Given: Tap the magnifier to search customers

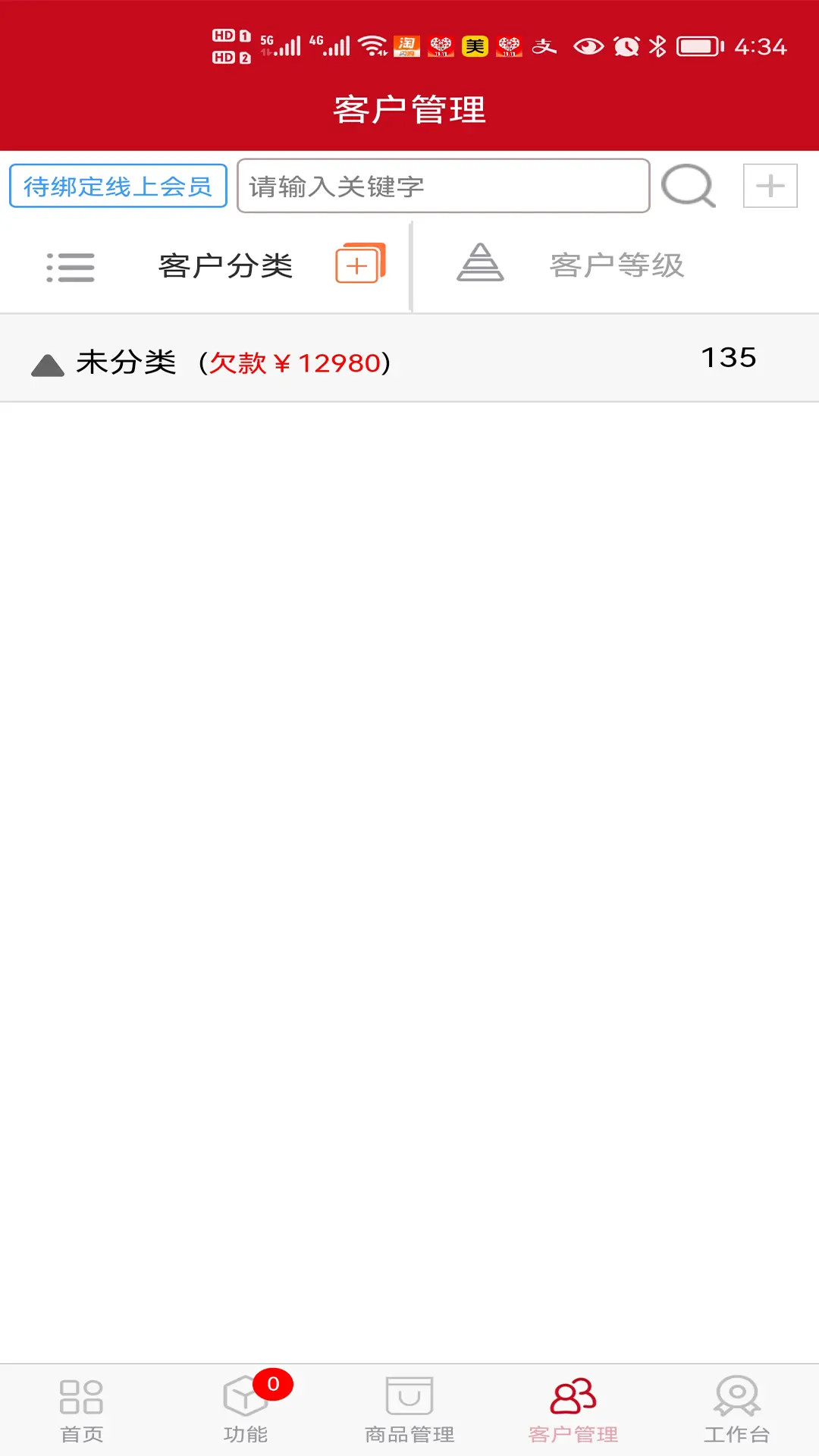Looking at the screenshot, I should 687,186.
